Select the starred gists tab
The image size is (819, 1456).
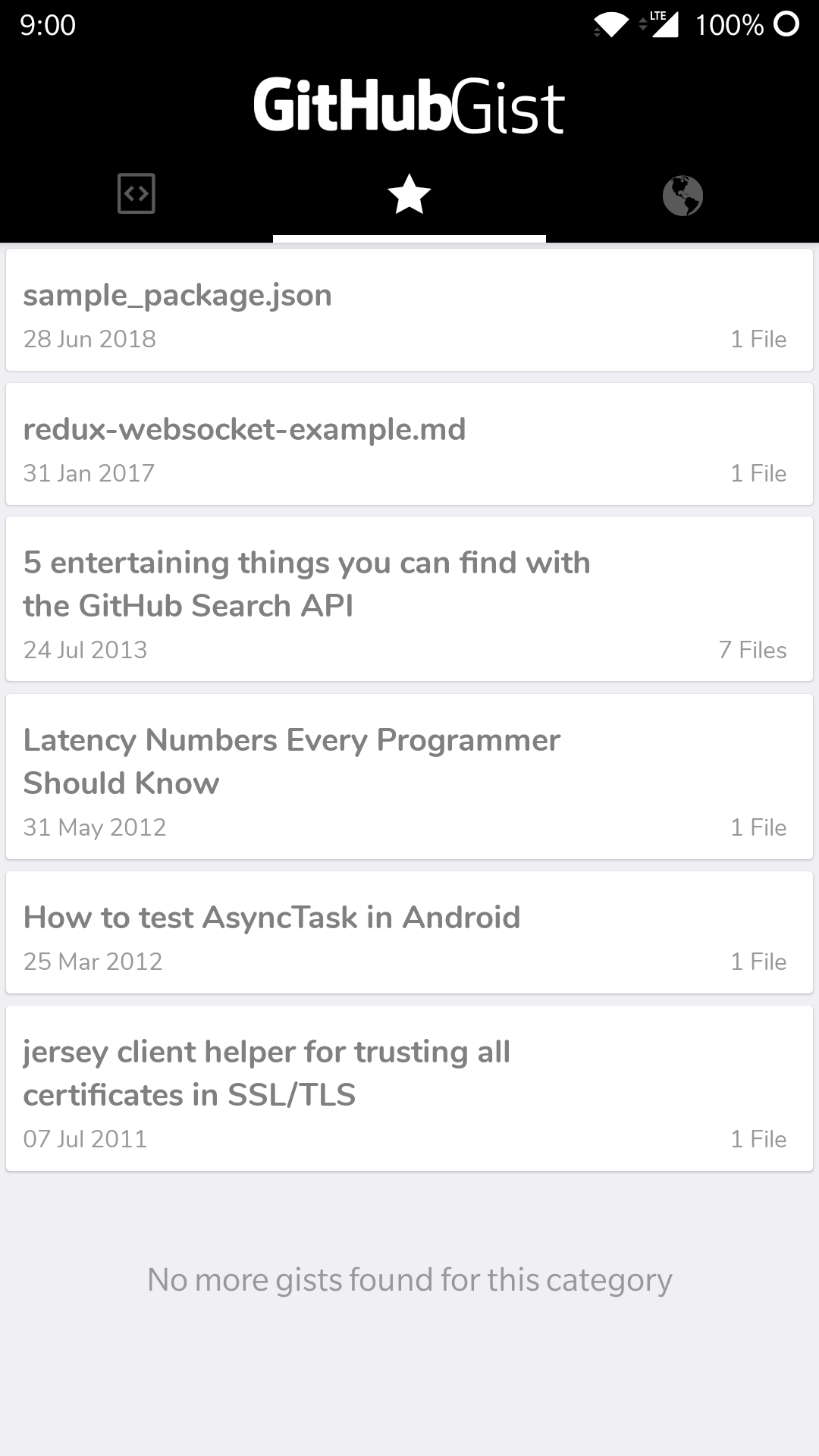click(x=409, y=194)
